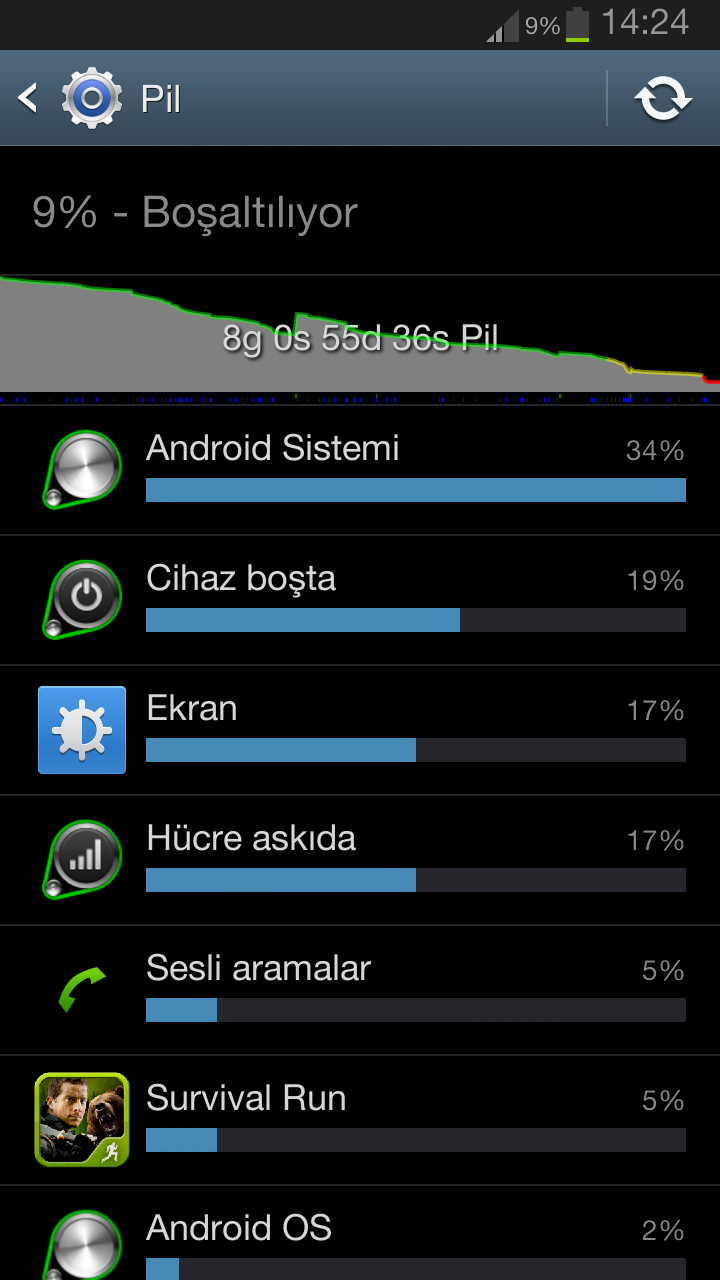Refresh the battery usage stats
The width and height of the screenshot is (720, 1280).
click(x=663, y=98)
